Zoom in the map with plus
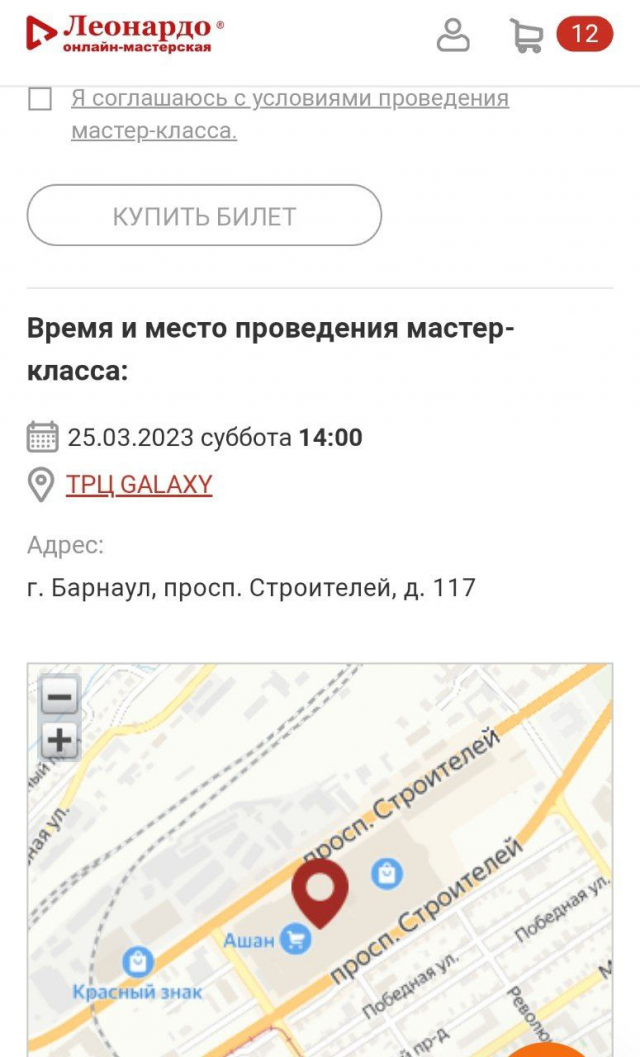The image size is (640, 1057). tap(60, 741)
